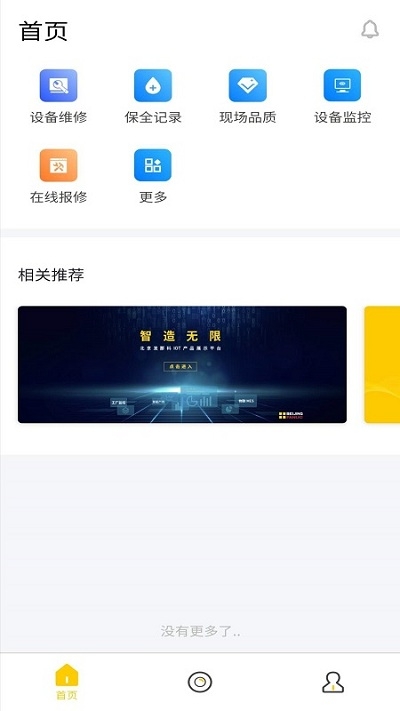Open 在线报修 online repair request

point(59,176)
